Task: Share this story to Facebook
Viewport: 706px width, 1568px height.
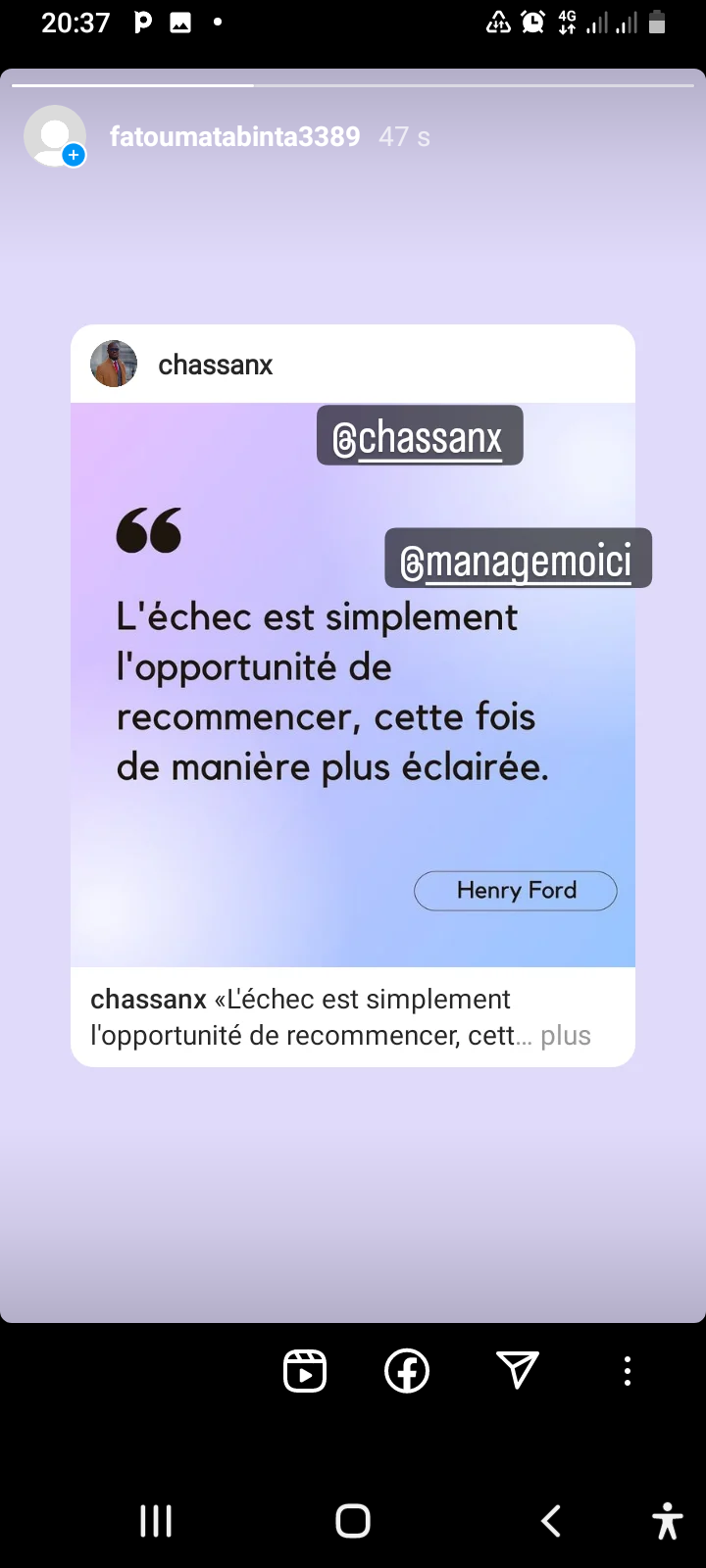Action: [x=407, y=1371]
